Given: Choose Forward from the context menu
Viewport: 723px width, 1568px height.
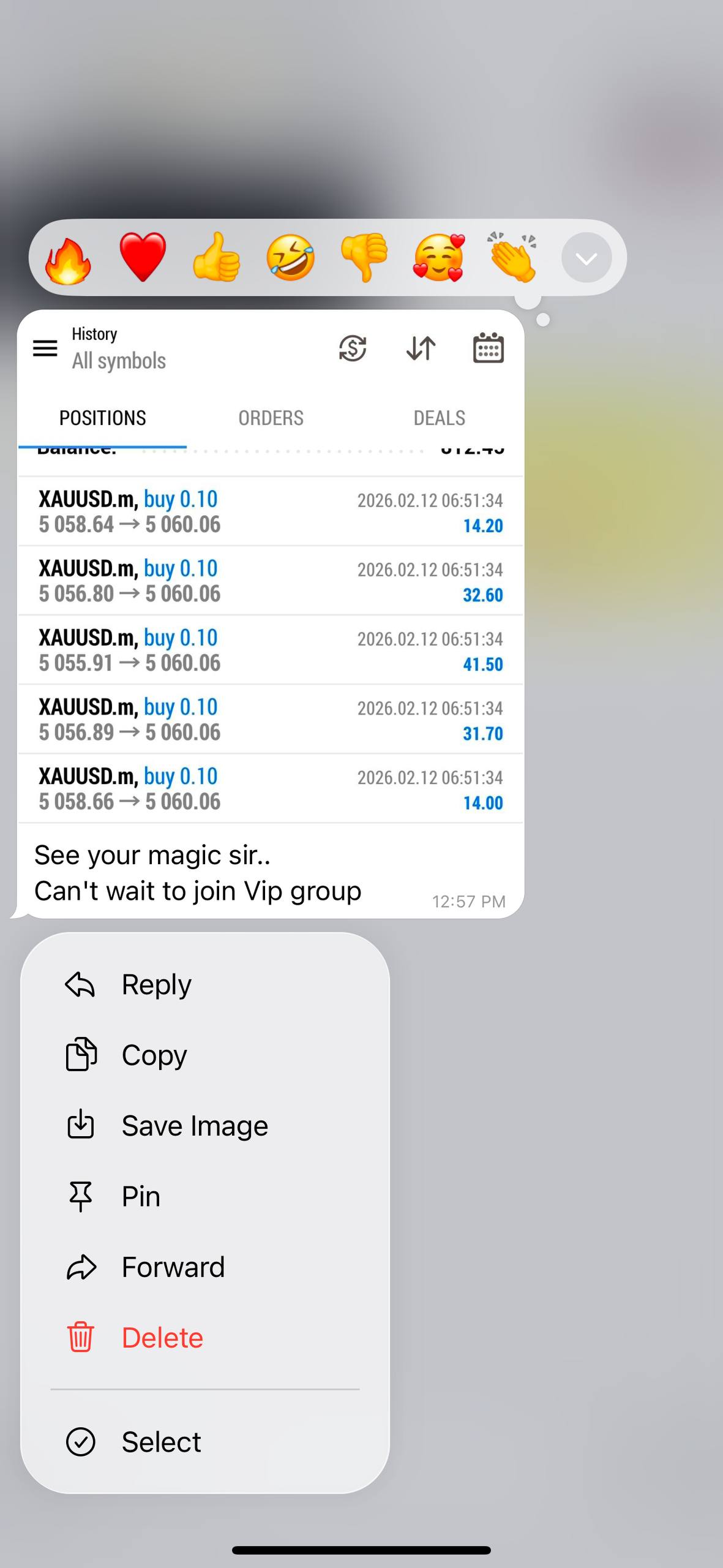Looking at the screenshot, I should [173, 1267].
